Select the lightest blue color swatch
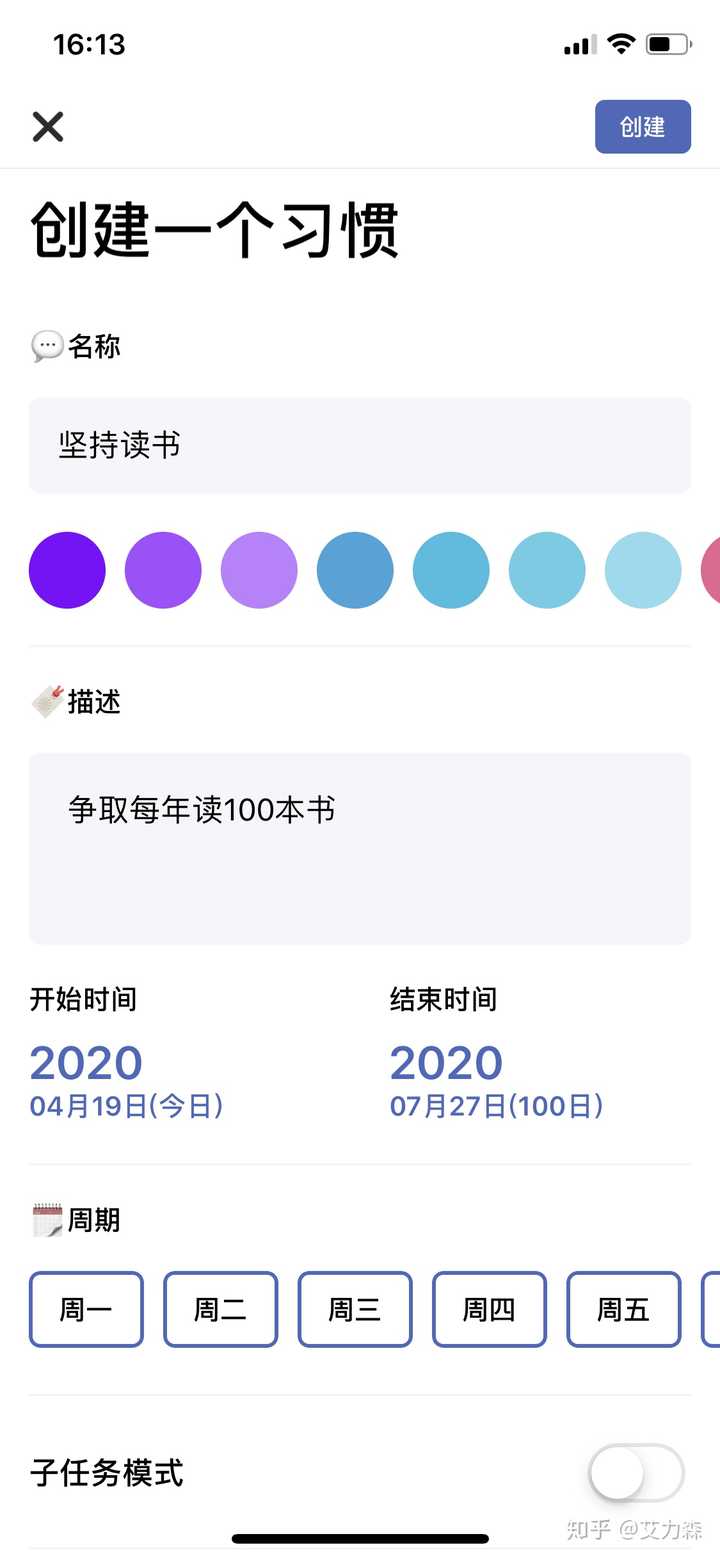Viewport: 720px width, 1559px height. [x=643, y=570]
